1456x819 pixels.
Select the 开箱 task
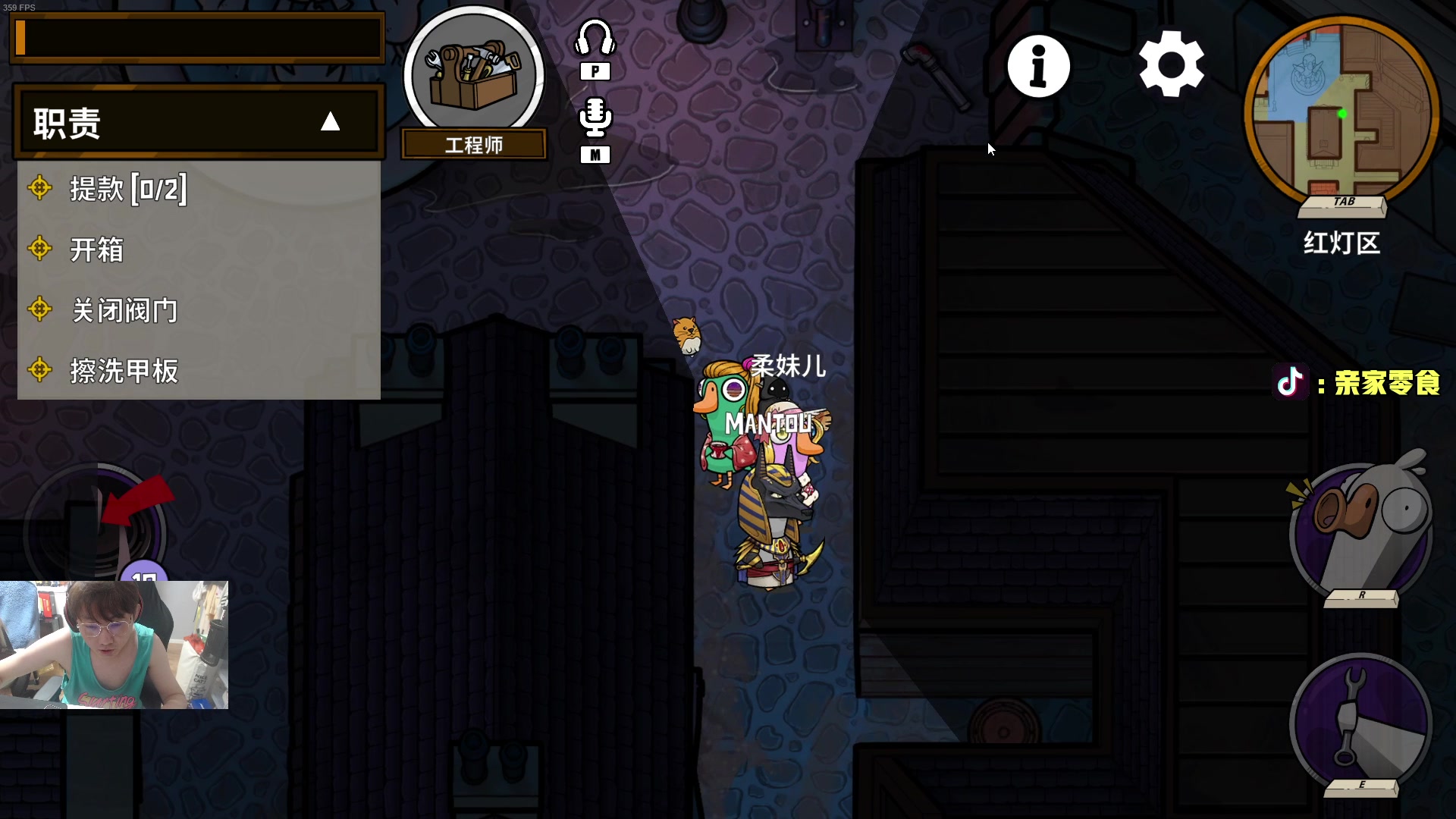click(96, 249)
